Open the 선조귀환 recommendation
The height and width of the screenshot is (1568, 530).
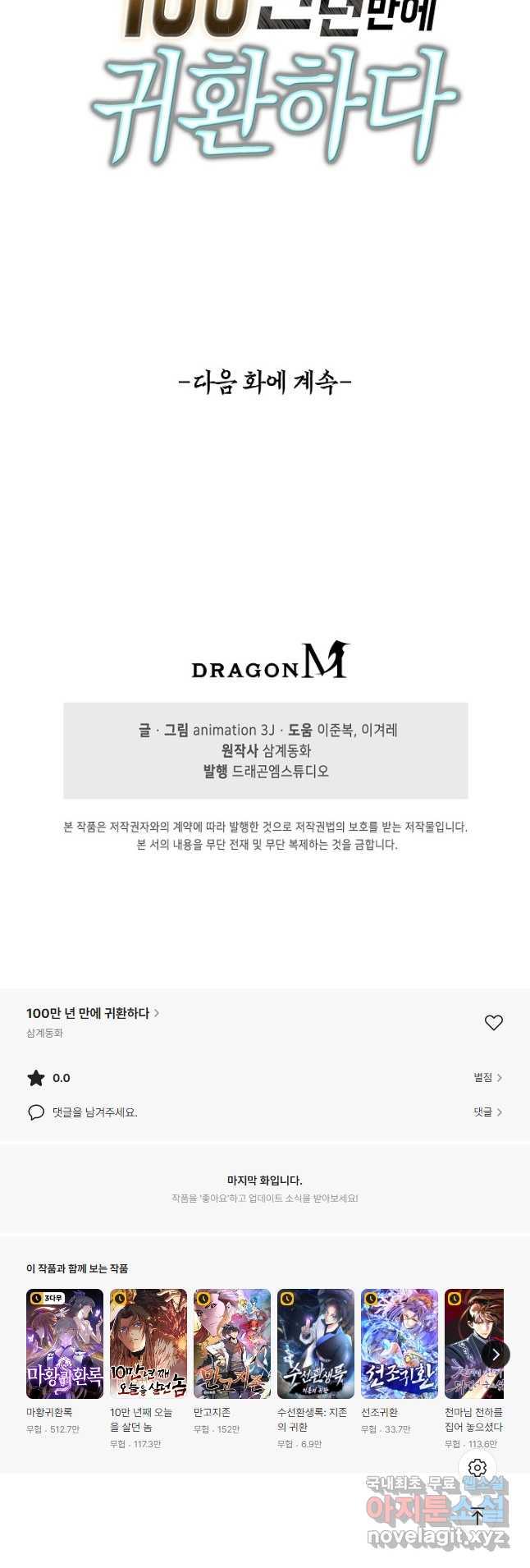click(400, 1343)
